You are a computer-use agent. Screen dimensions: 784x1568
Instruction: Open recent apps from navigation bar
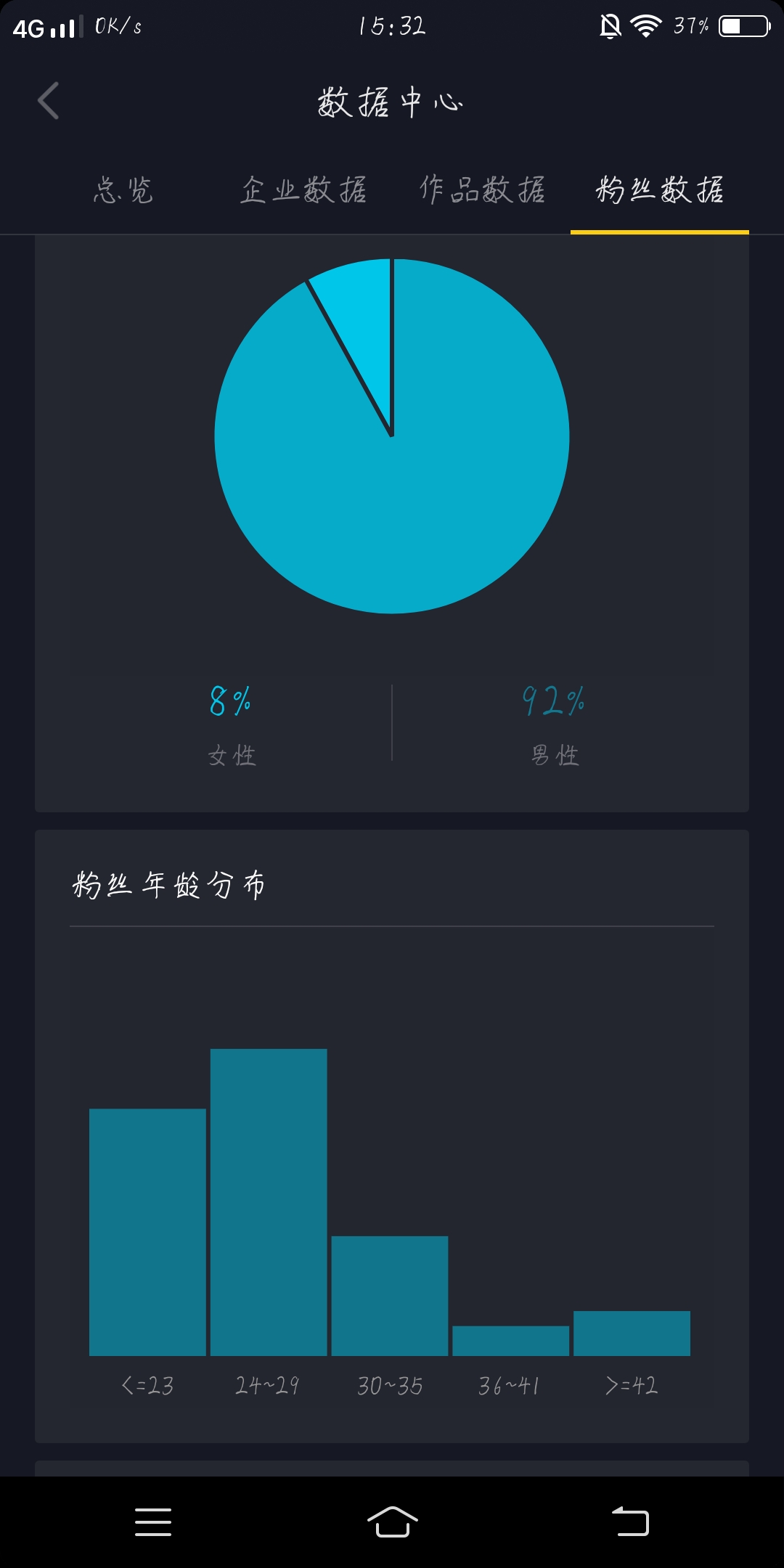[153, 1522]
